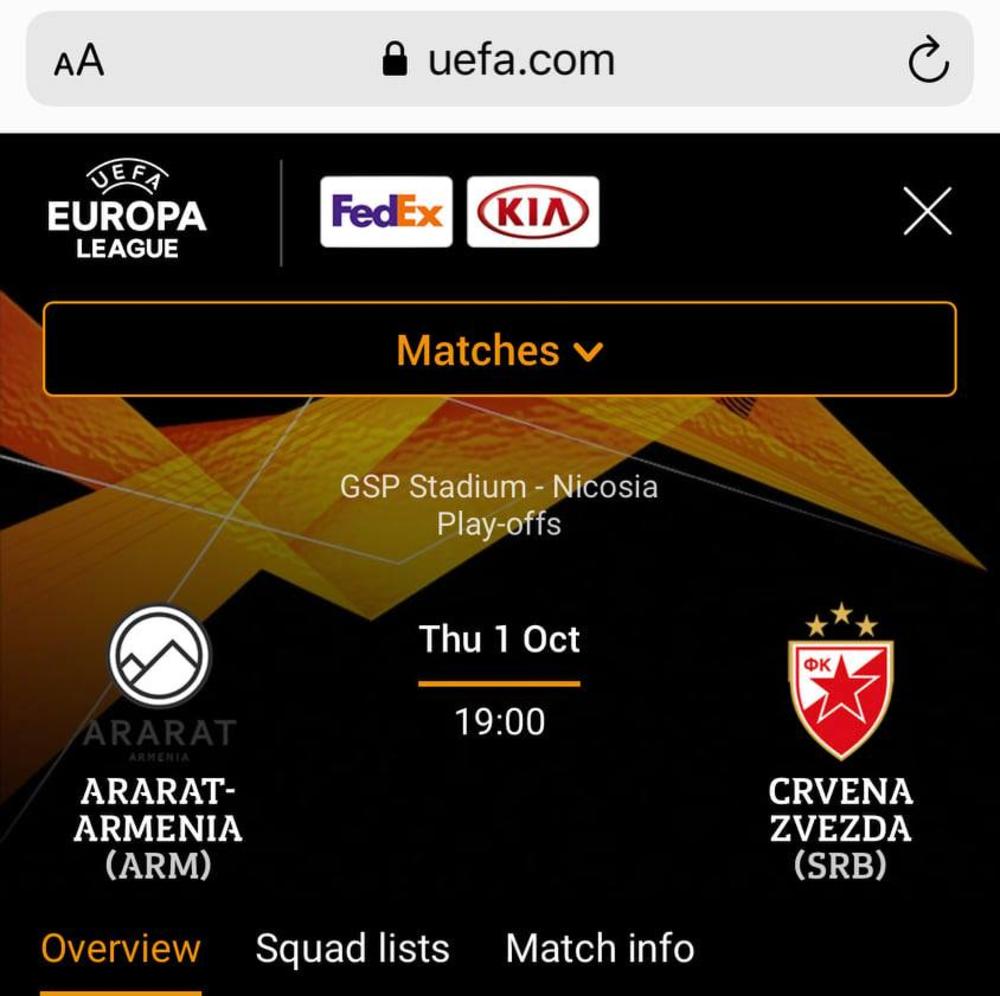The image size is (1000, 996).
Task: Reload the uefa.com page
Action: [x=927, y=62]
